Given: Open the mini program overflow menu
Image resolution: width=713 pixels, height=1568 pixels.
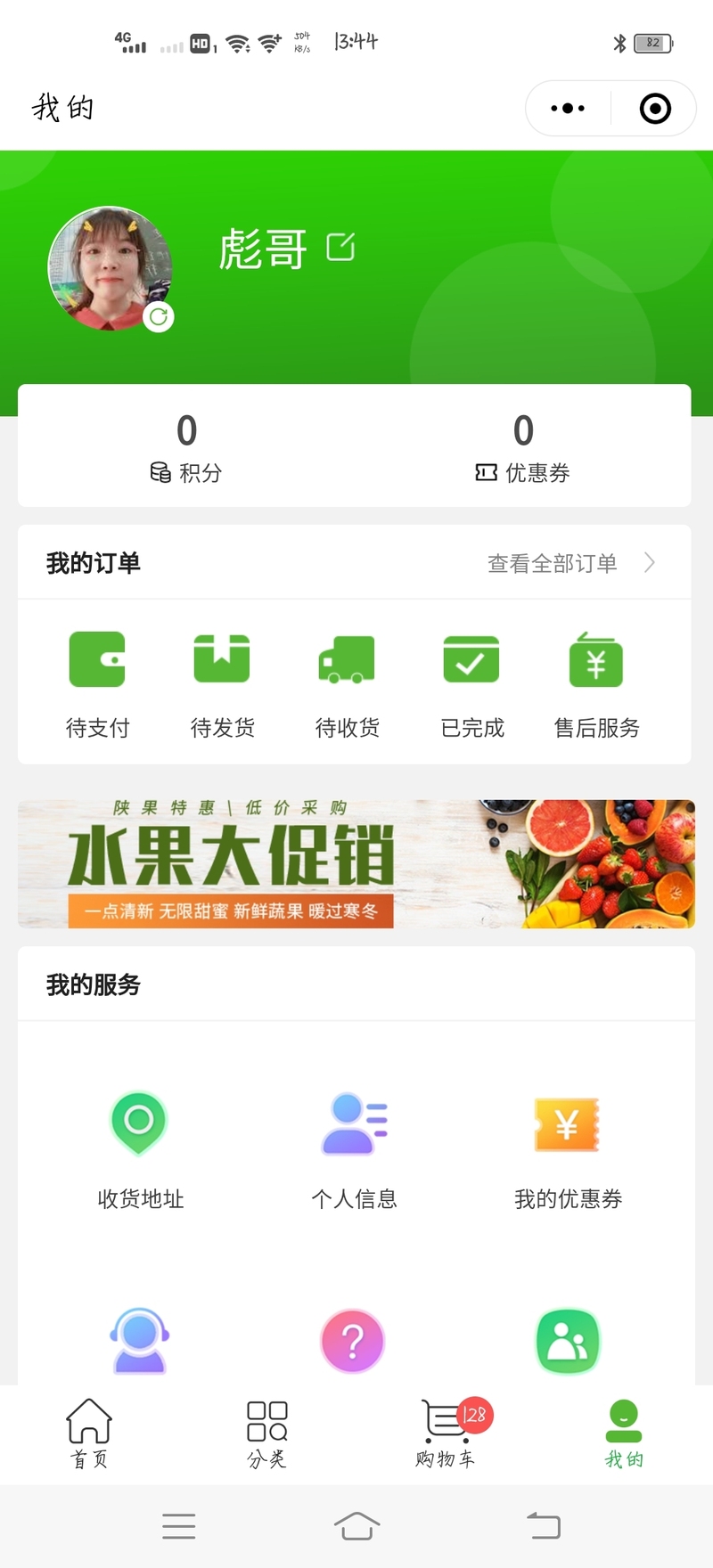Looking at the screenshot, I should 568,109.
